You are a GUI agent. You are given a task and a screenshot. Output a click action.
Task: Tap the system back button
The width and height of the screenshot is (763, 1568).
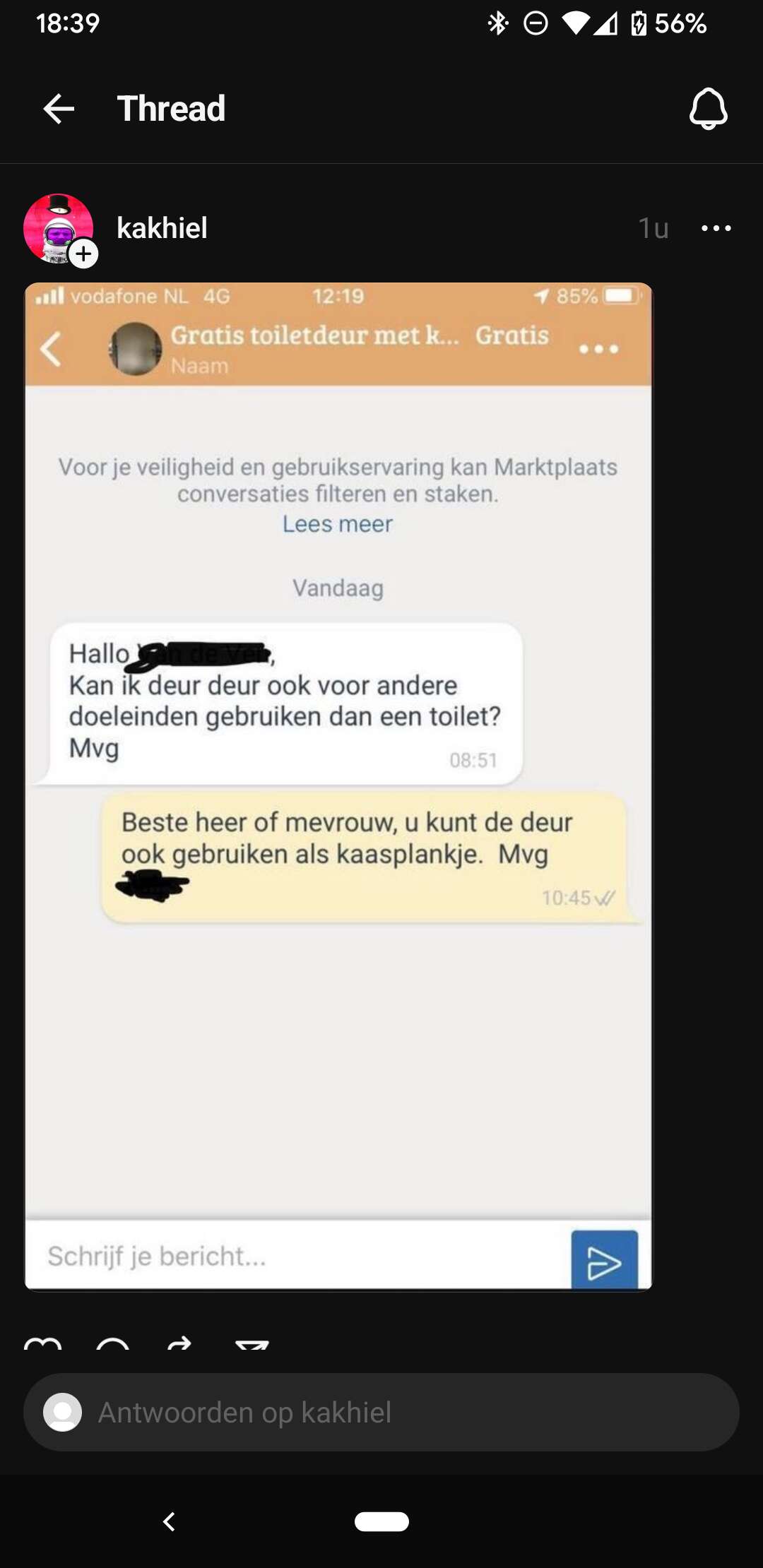click(x=169, y=1521)
